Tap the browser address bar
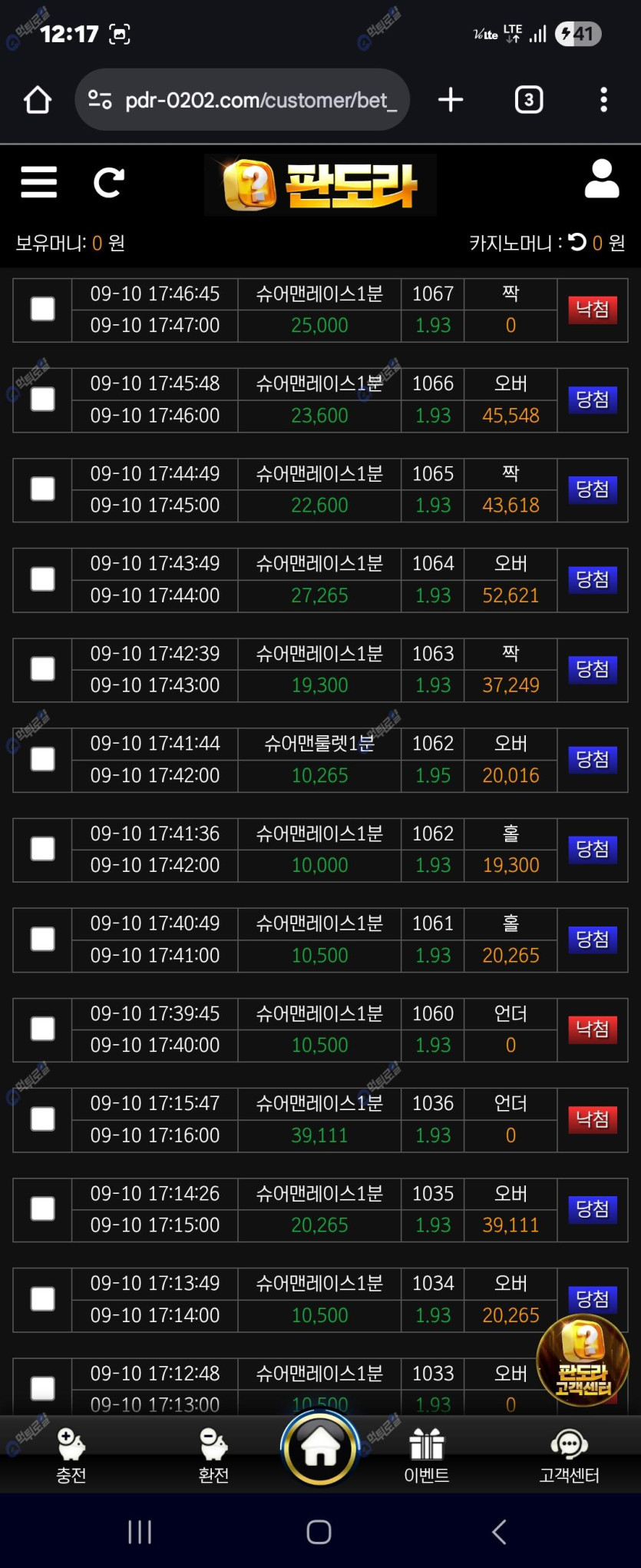The width and height of the screenshot is (641, 1568). (x=253, y=100)
